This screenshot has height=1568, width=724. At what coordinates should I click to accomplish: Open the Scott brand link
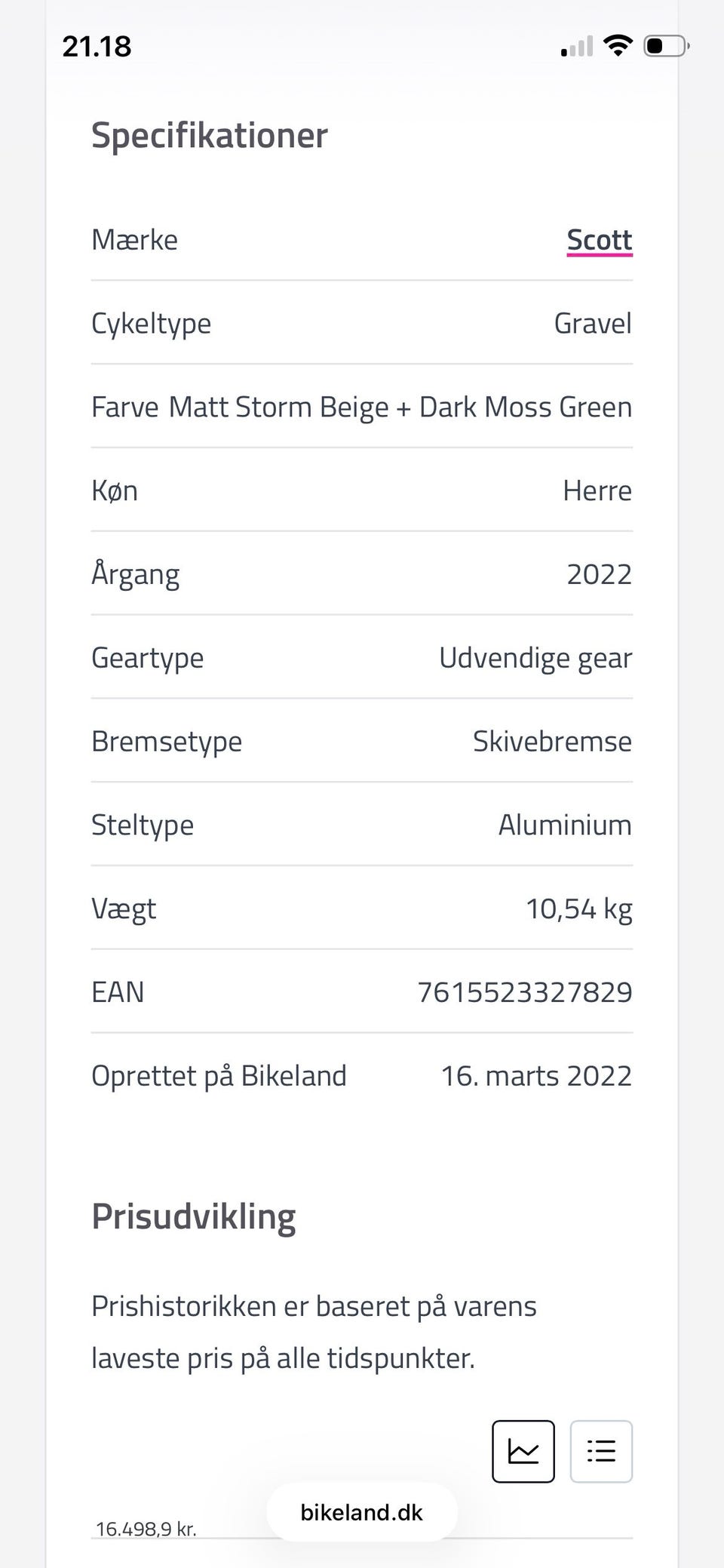tap(599, 240)
